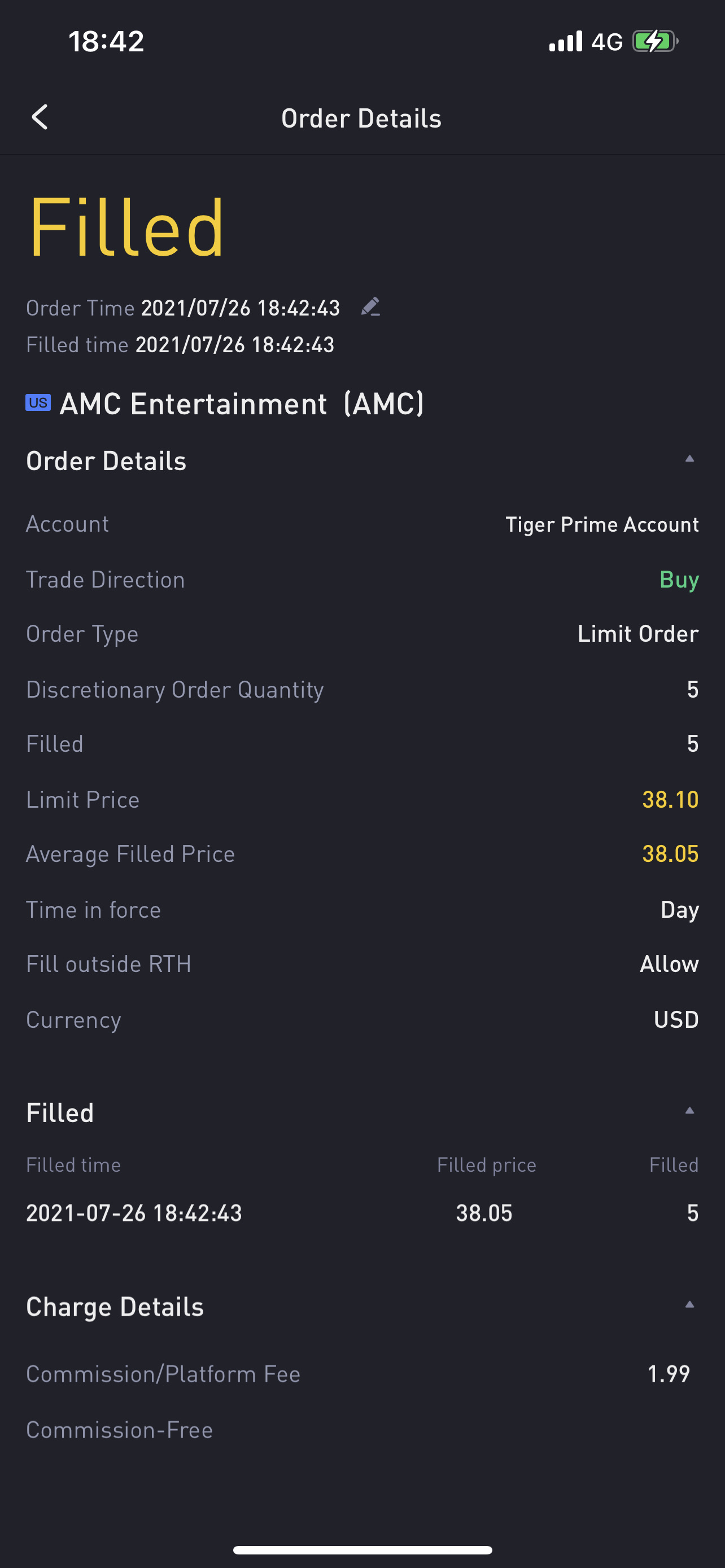Collapse the Filled section
725x1568 pixels.
[x=689, y=1111]
